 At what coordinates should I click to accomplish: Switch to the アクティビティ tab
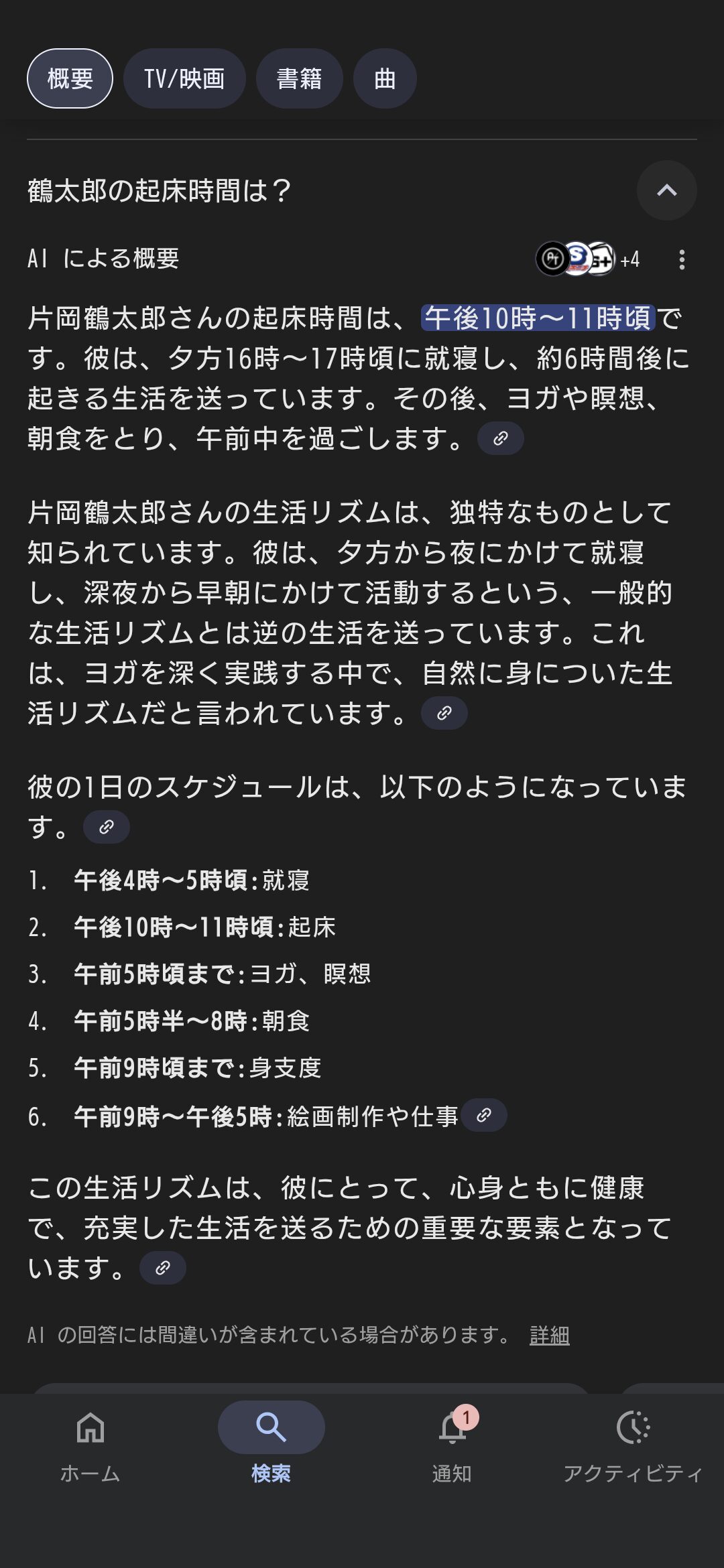point(633,1445)
